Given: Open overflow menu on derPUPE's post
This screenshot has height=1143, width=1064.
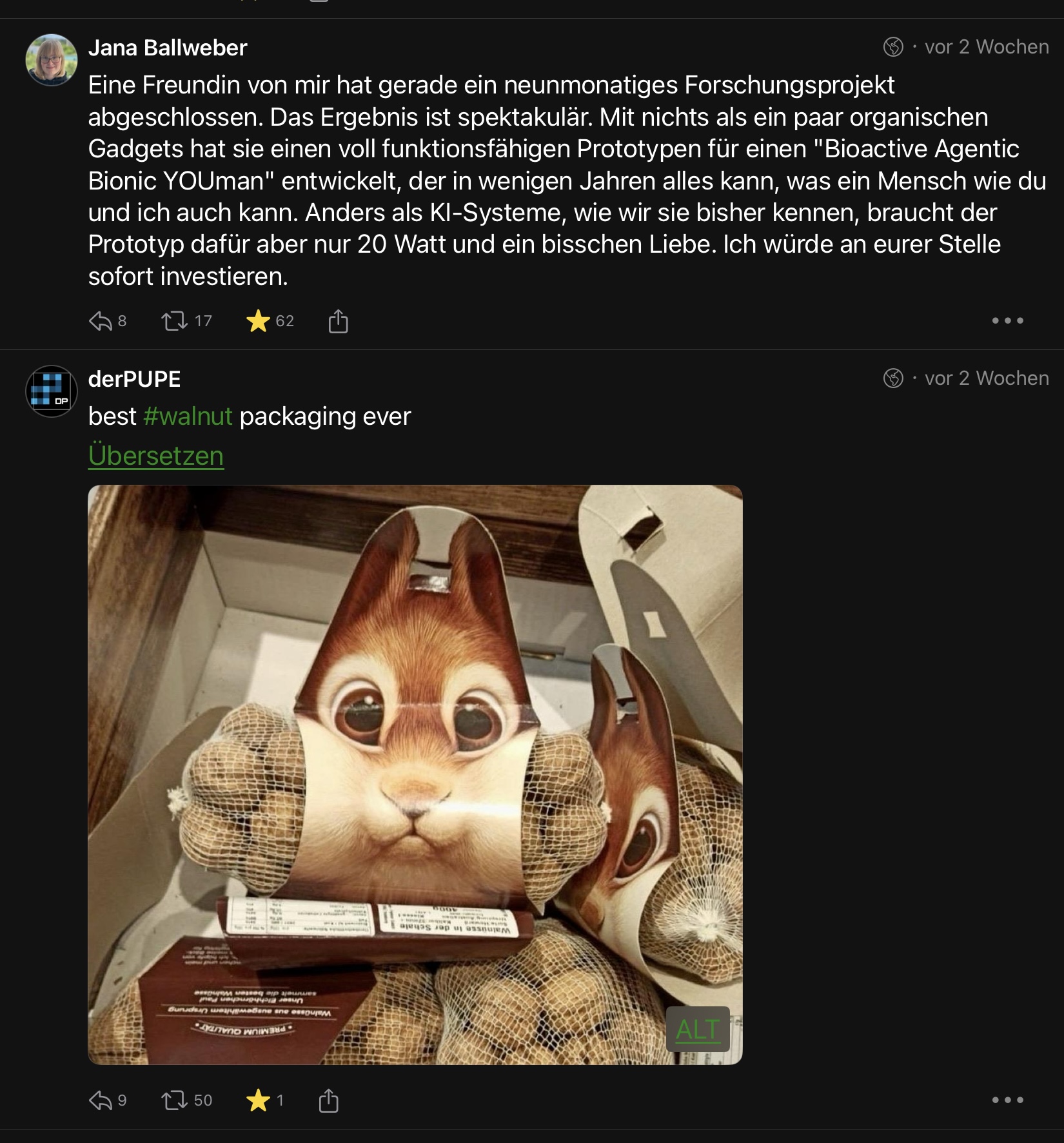Looking at the screenshot, I should pyautogui.click(x=1007, y=1100).
